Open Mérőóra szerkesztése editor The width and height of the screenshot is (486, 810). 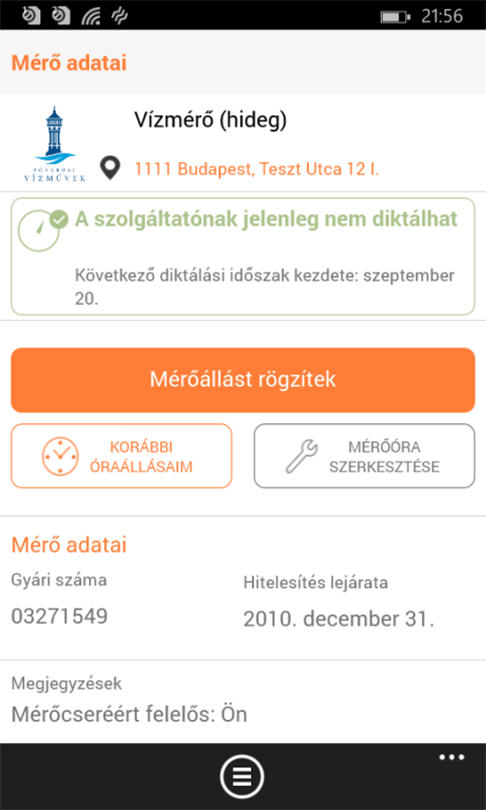click(x=364, y=456)
